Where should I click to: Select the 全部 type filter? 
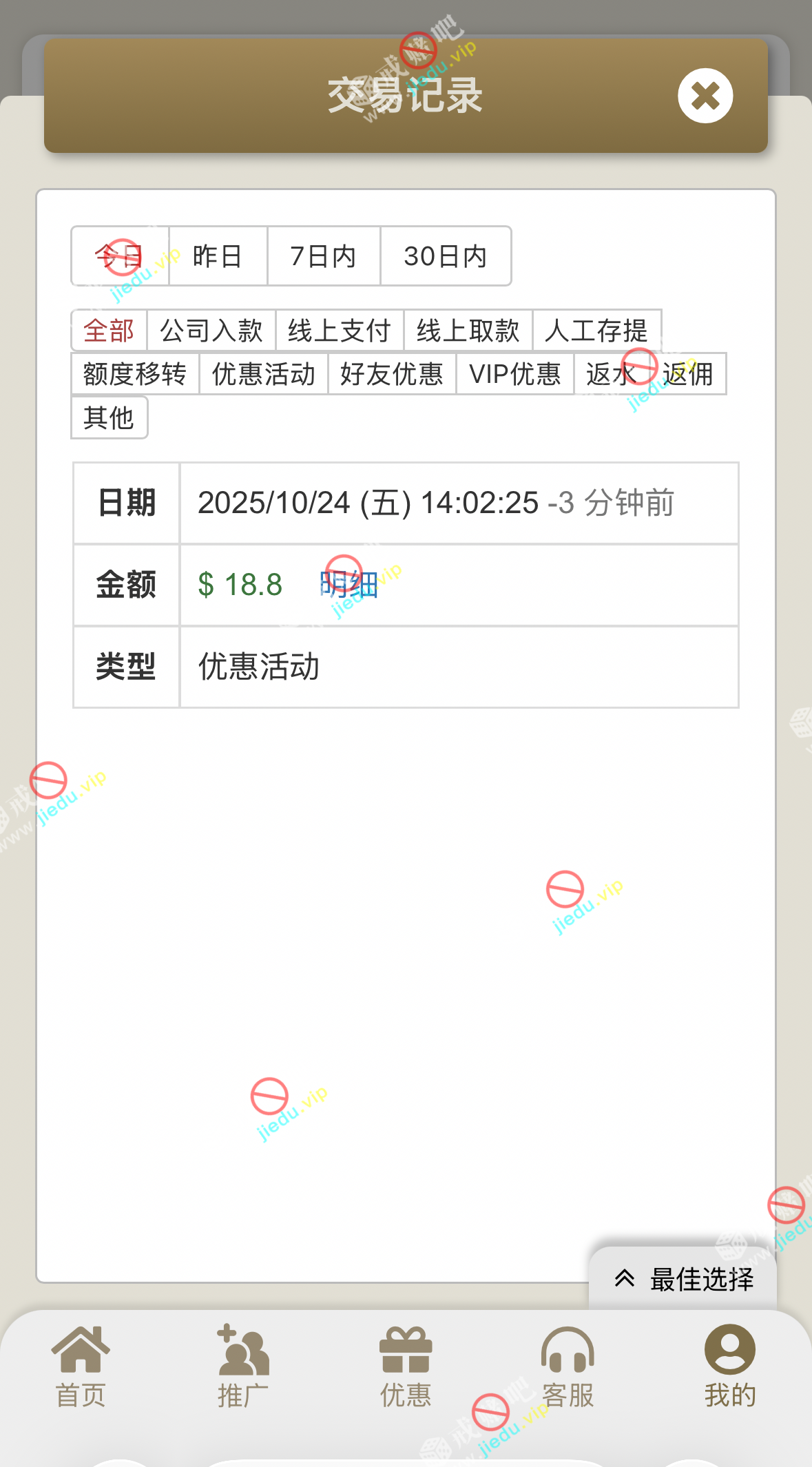point(109,331)
